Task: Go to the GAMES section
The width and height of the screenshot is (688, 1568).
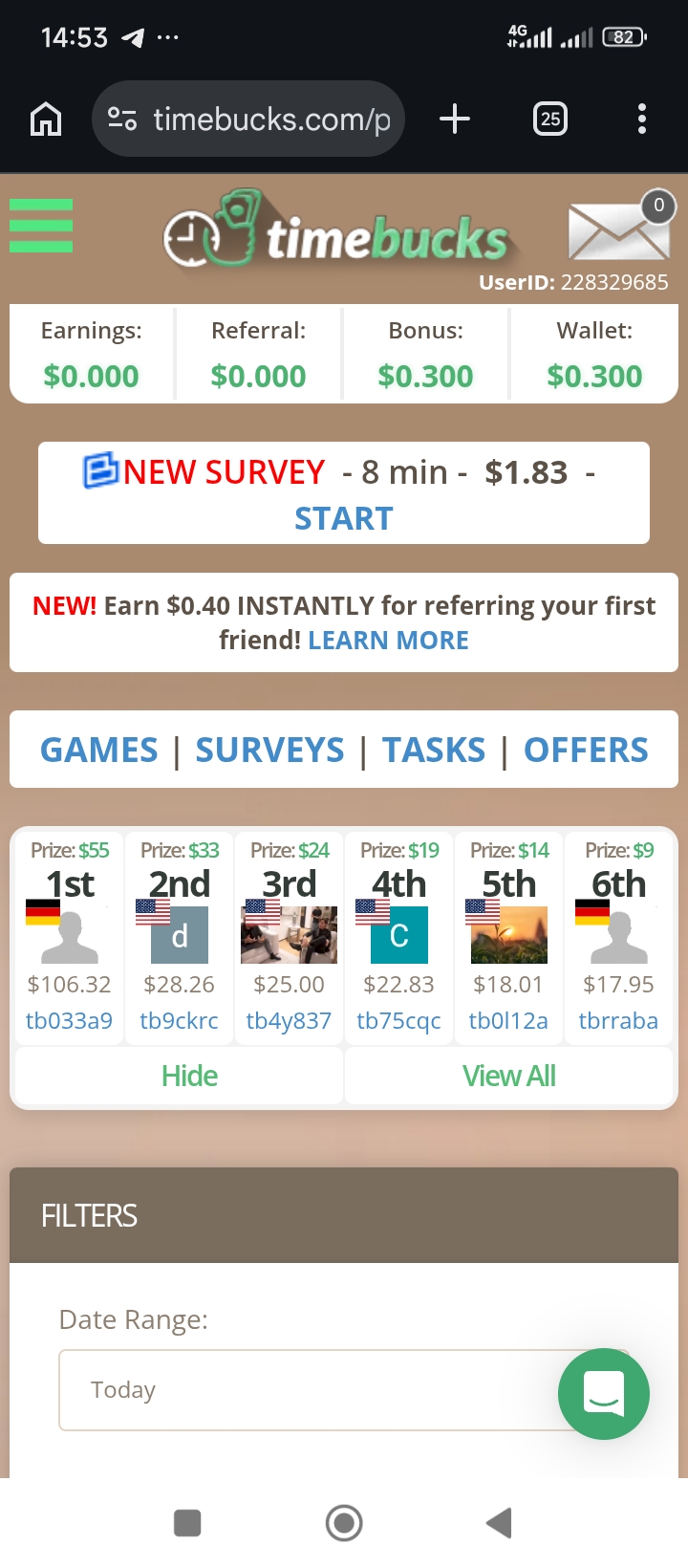Action: point(99,750)
